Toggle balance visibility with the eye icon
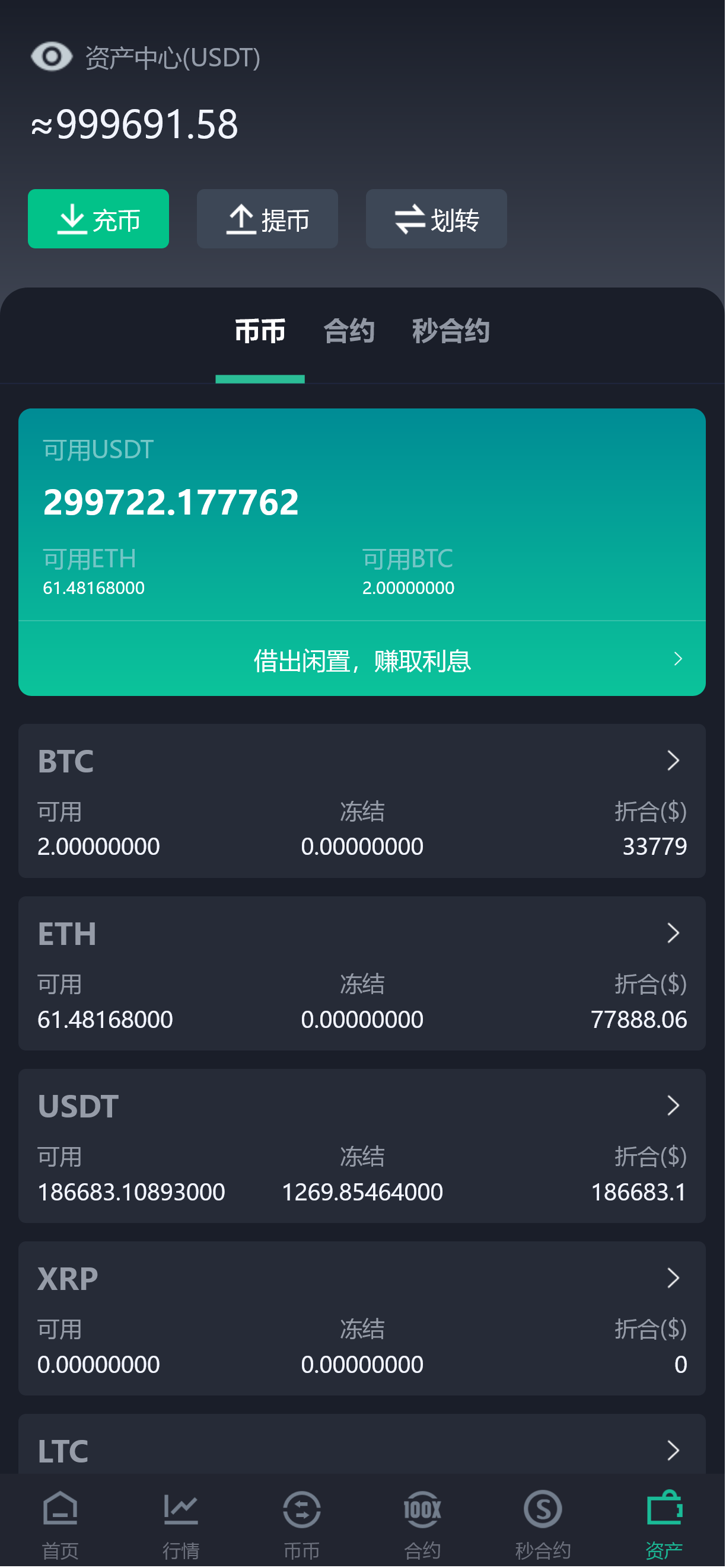The width and height of the screenshot is (726, 1568). coord(52,58)
